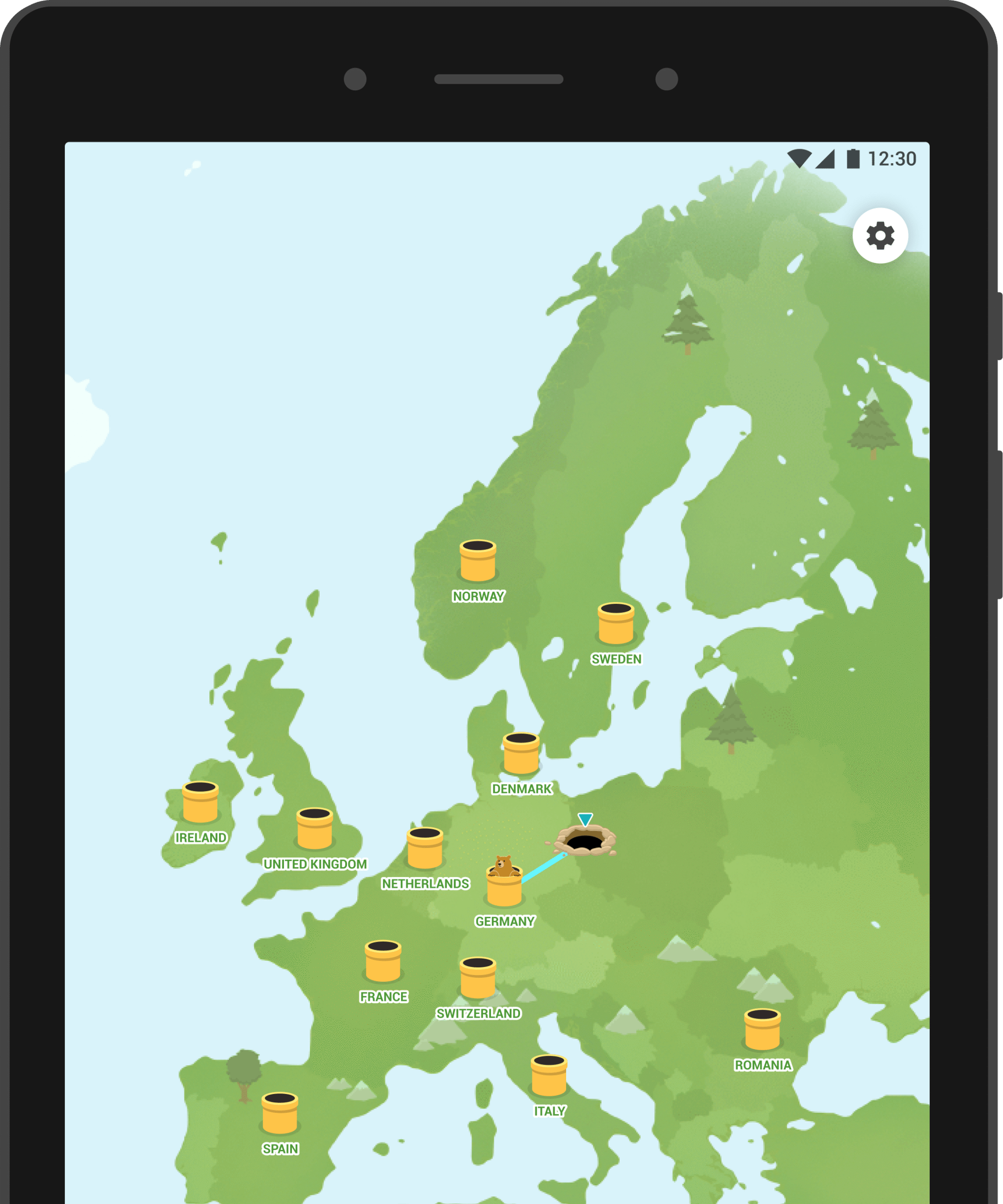Choose the Denmark tunnel
This screenshot has height=1204, width=1003.
pos(521,754)
